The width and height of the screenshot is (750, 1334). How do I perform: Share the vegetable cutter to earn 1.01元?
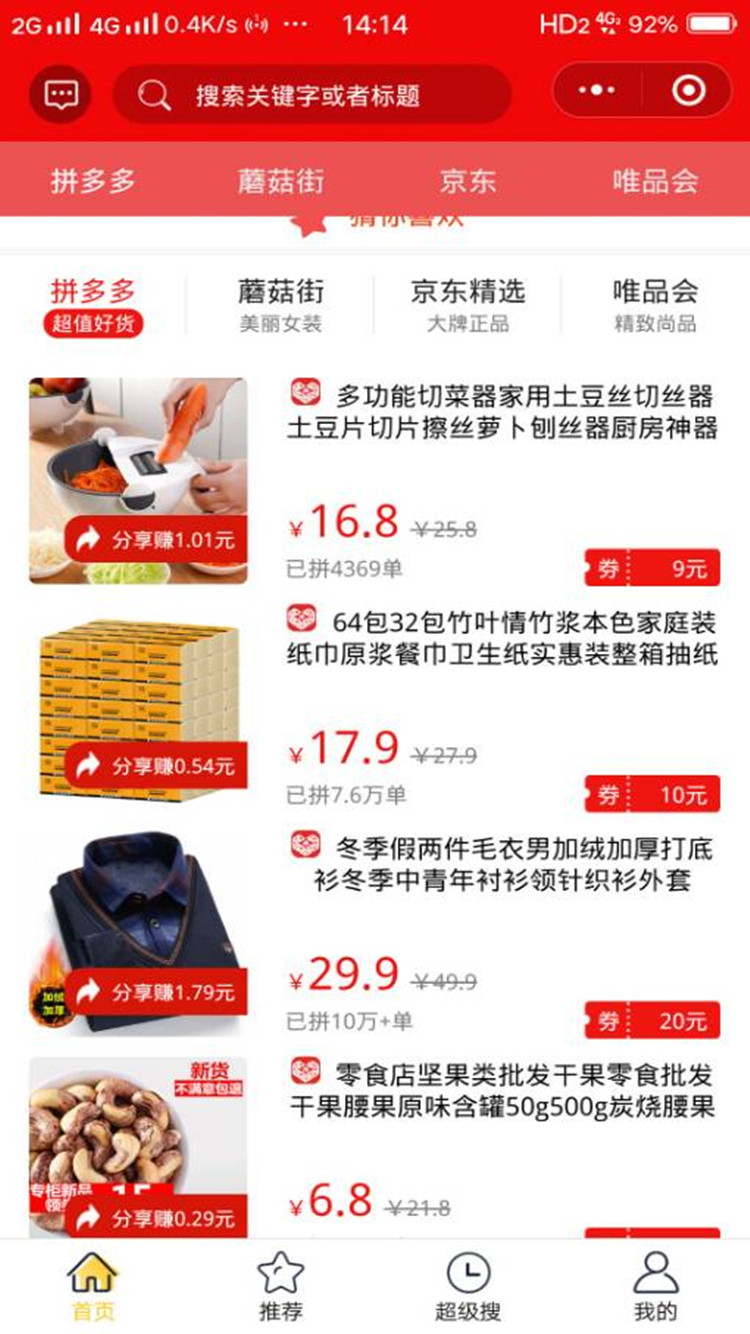click(x=156, y=540)
